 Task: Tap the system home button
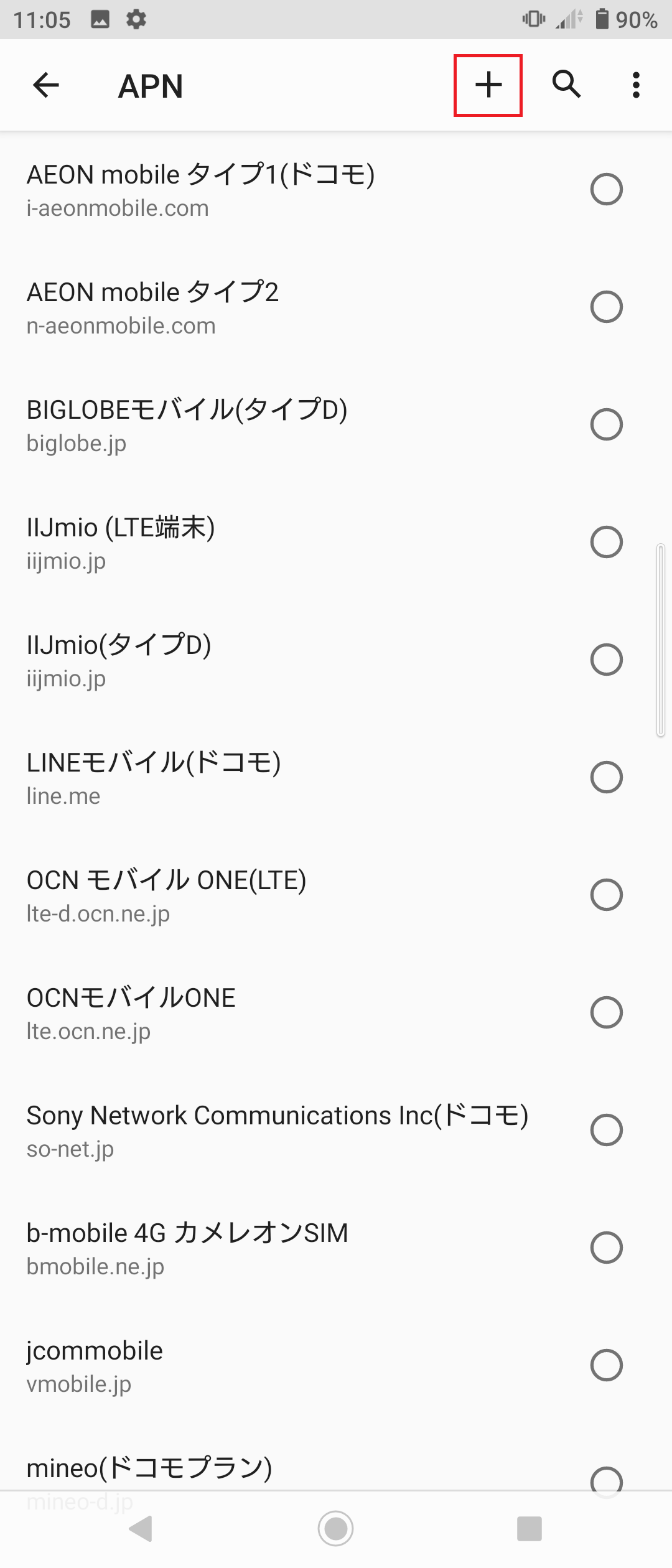click(x=336, y=1528)
